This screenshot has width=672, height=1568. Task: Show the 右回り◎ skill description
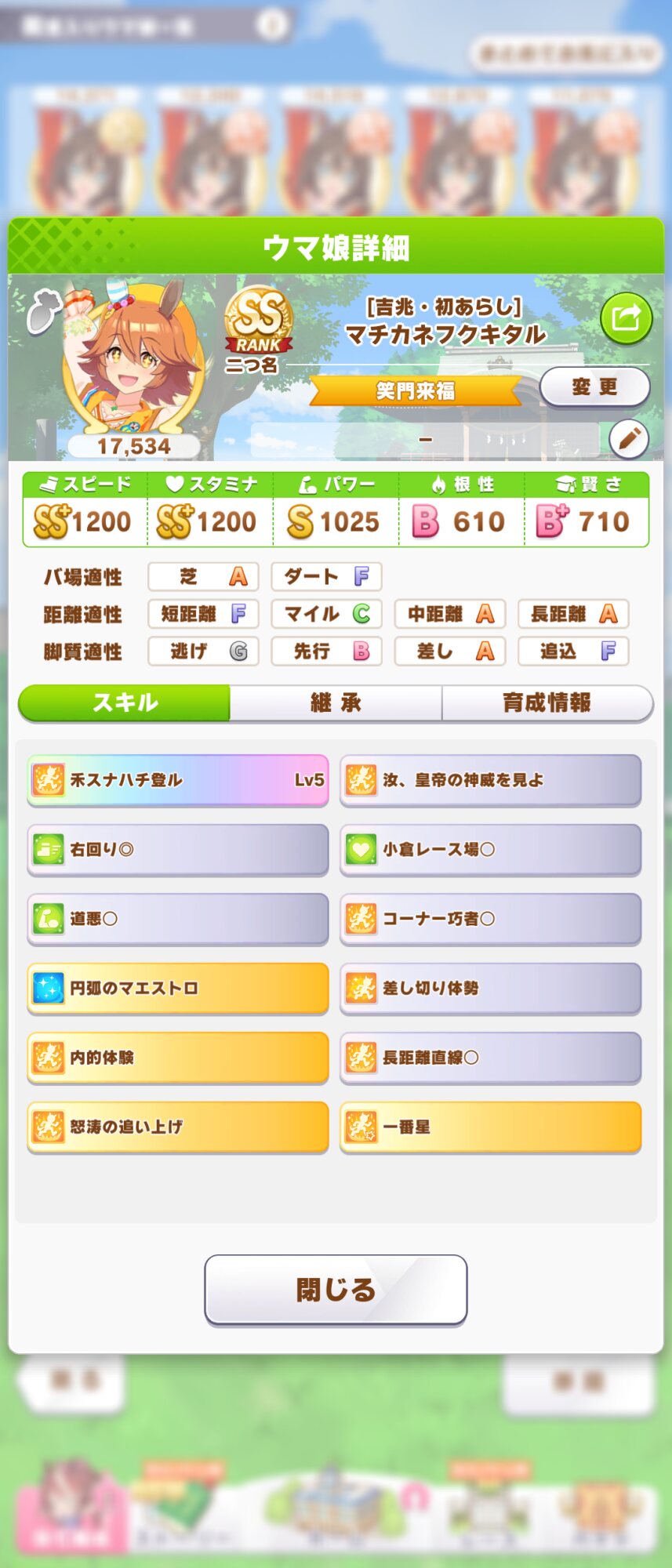[178, 849]
